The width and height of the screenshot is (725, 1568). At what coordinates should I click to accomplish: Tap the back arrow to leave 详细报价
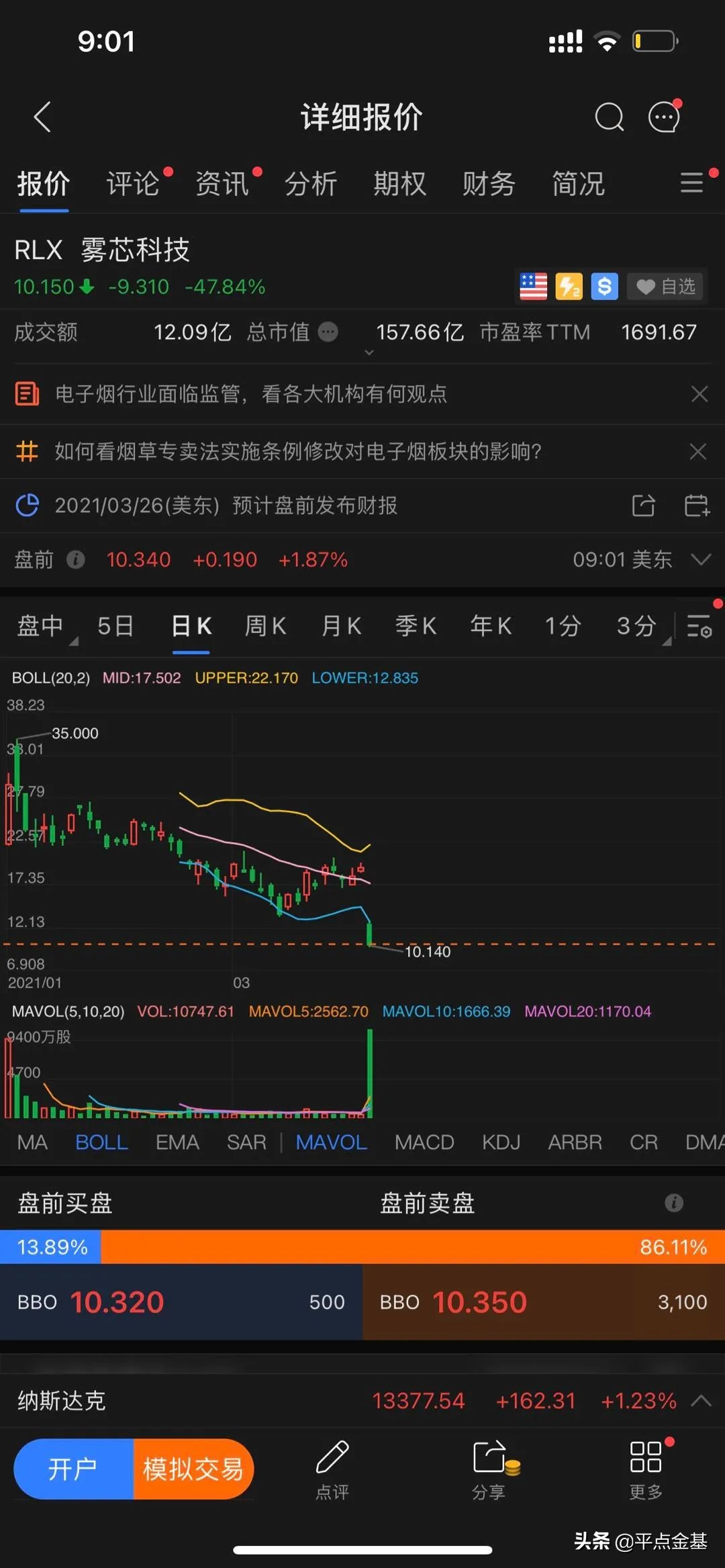click(42, 116)
